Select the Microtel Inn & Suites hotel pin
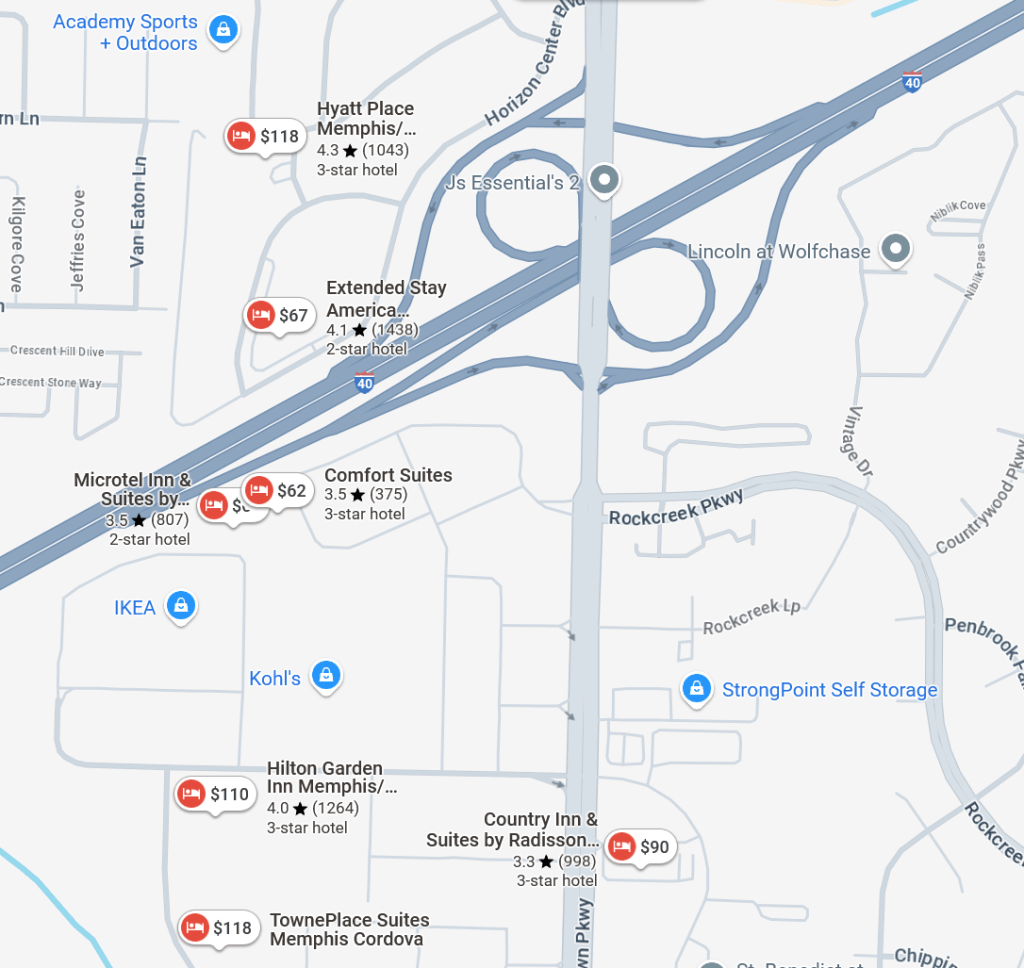The image size is (1024, 968). coord(215,506)
